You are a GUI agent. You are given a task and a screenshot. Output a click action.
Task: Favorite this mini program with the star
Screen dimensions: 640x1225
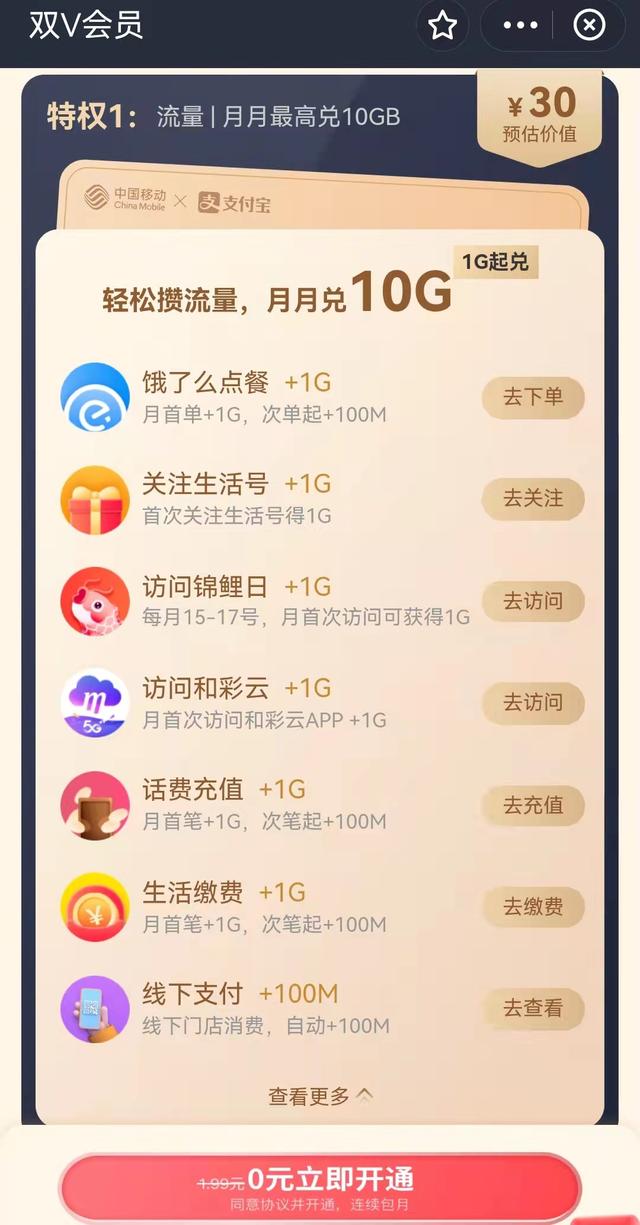click(442, 27)
